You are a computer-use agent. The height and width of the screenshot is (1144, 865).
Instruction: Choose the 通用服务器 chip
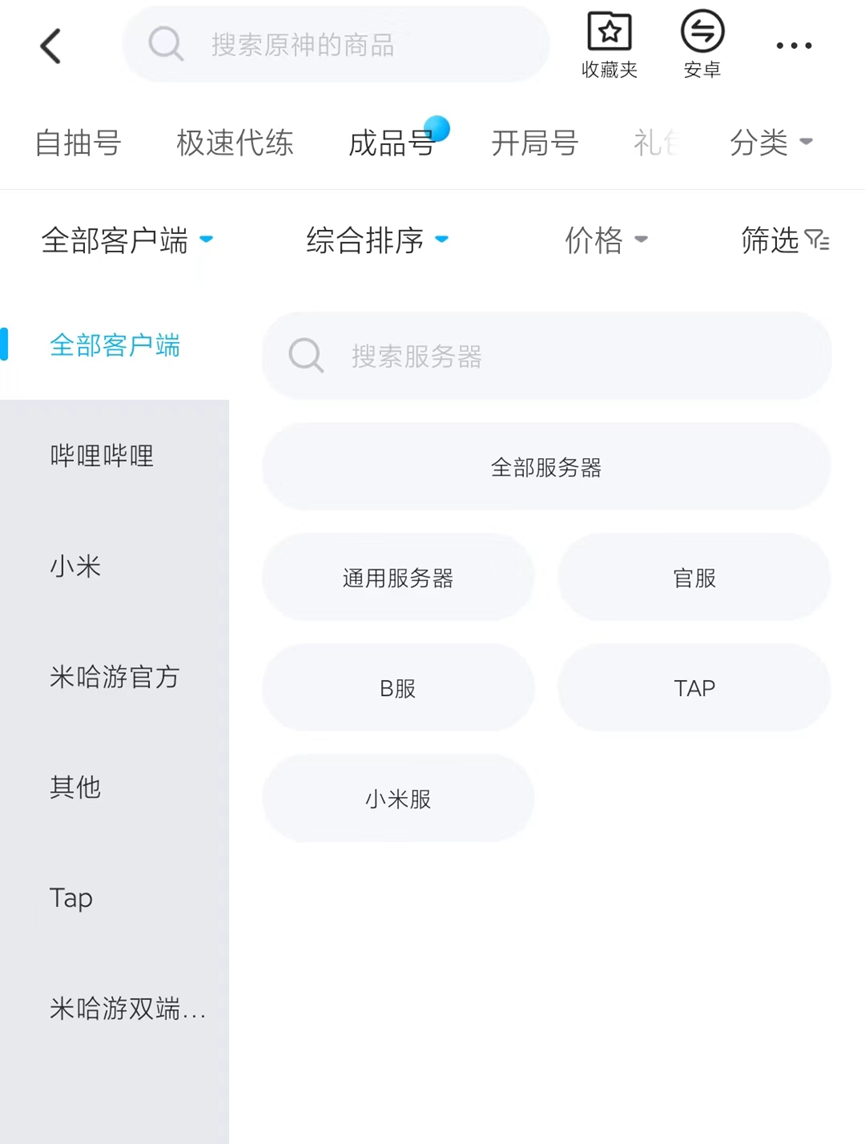click(x=398, y=578)
